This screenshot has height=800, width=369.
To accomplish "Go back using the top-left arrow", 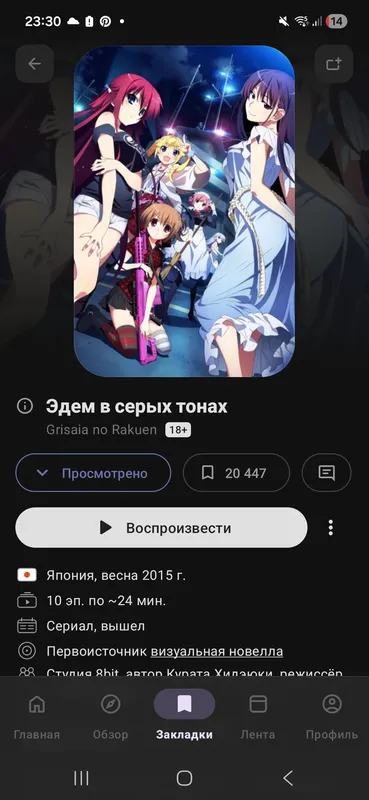I will 35,64.
